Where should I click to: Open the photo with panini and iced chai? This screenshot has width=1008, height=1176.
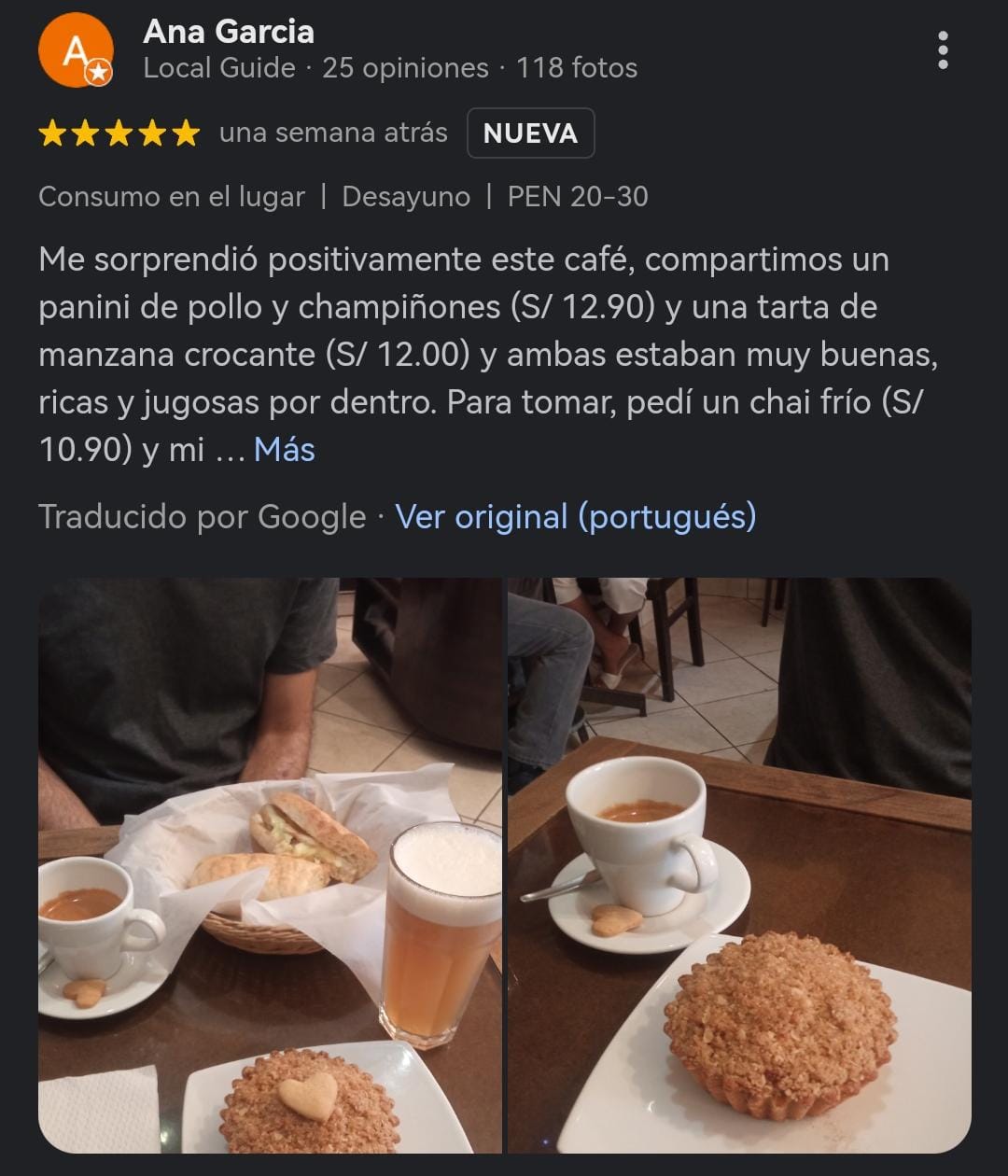[x=270, y=864]
